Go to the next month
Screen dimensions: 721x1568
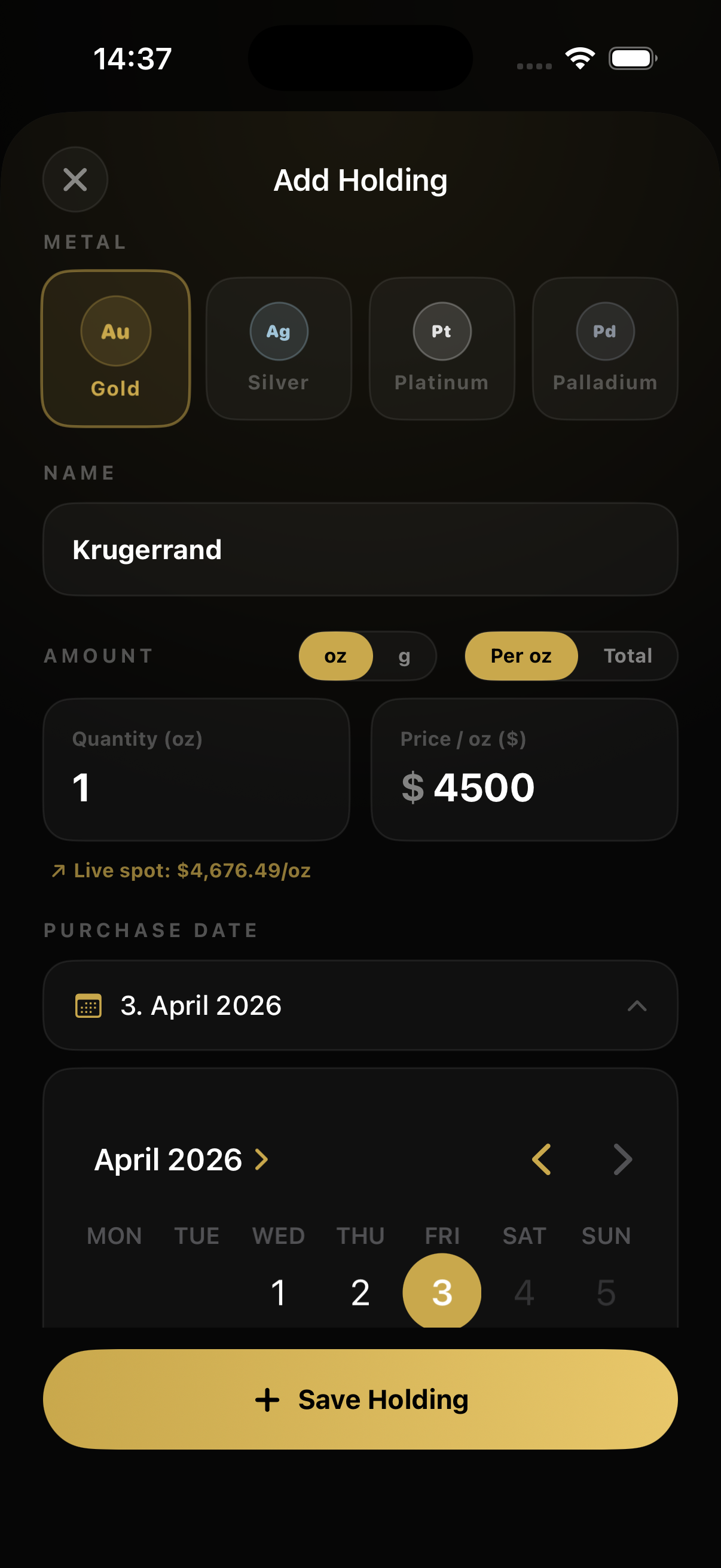coord(623,1159)
